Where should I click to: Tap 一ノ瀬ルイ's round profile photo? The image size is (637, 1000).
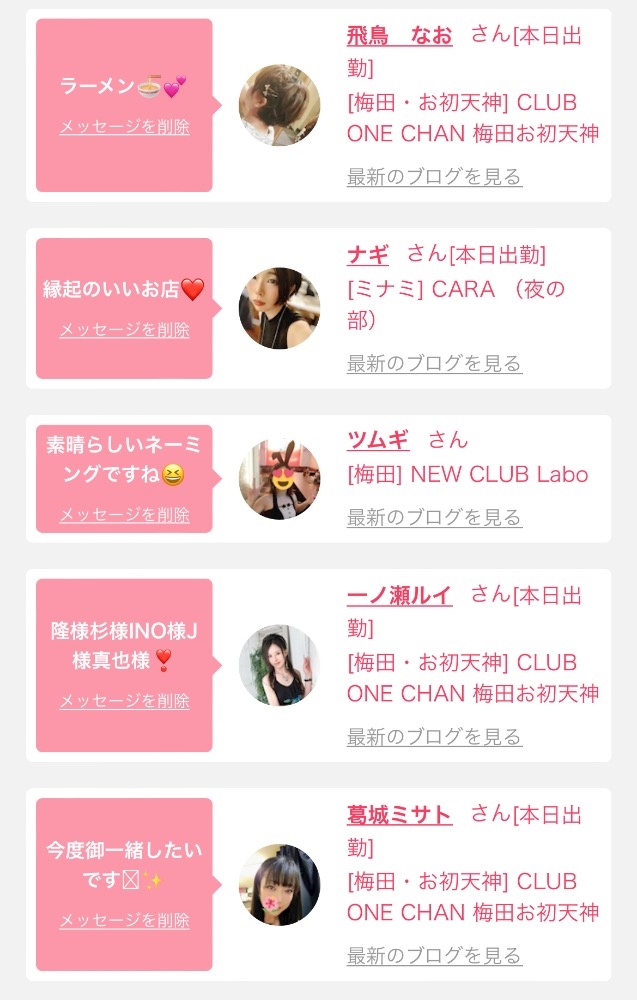(x=279, y=665)
